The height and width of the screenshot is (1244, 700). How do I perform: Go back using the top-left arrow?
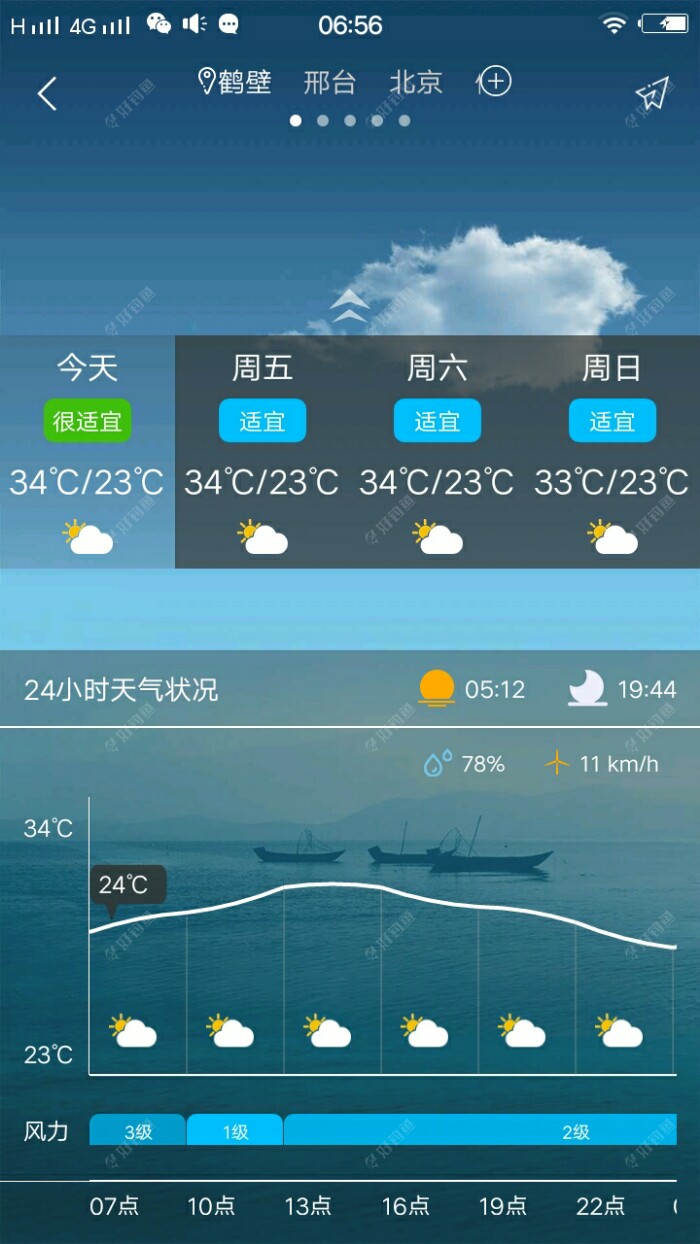click(x=47, y=93)
